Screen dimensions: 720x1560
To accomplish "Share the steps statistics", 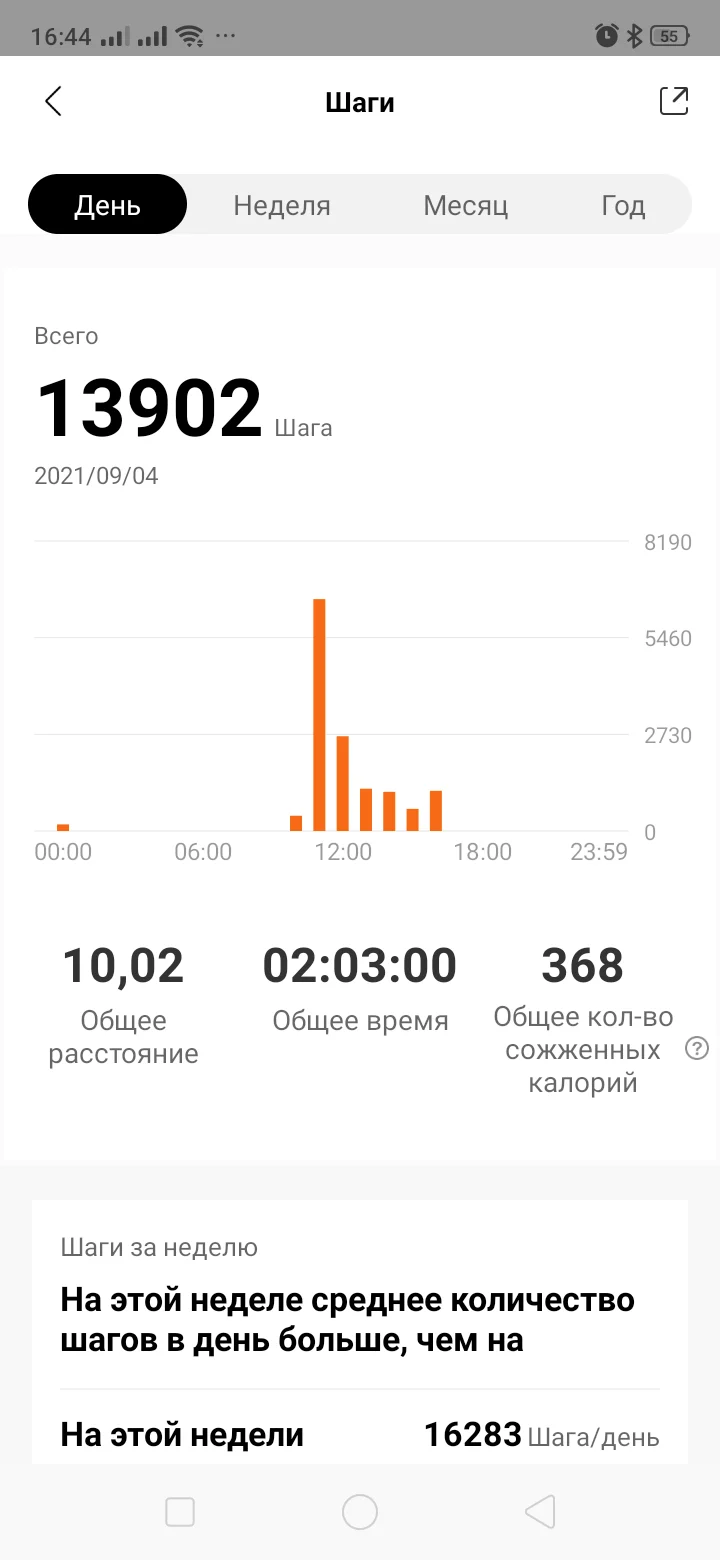I will point(674,101).
